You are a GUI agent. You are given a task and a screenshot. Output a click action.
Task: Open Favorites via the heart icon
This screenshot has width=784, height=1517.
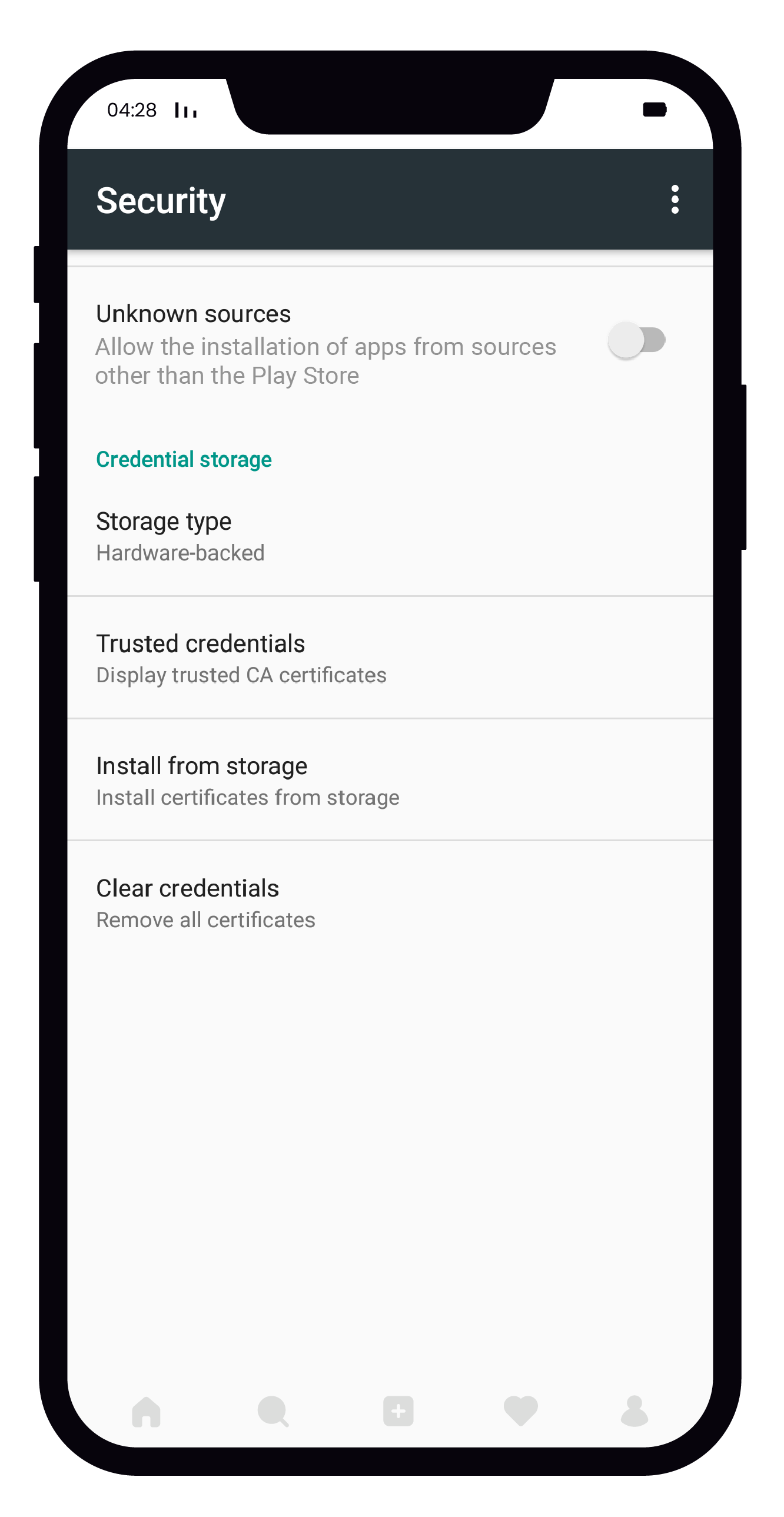coord(521,1410)
